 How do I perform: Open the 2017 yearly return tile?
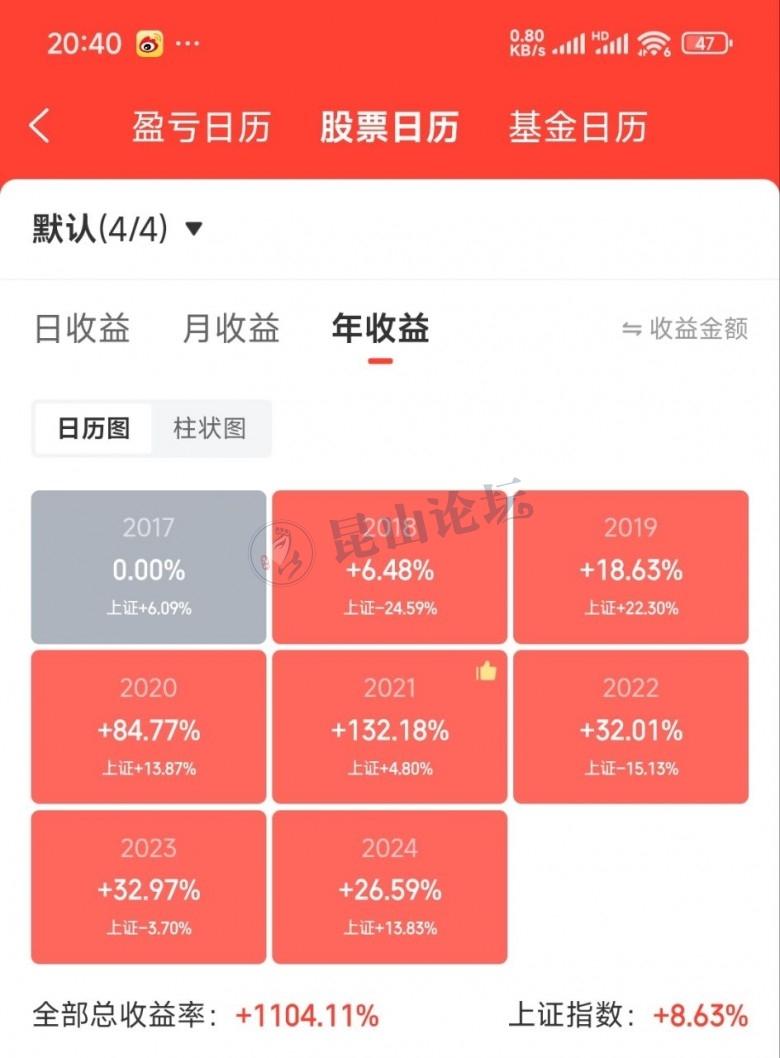click(x=148, y=567)
